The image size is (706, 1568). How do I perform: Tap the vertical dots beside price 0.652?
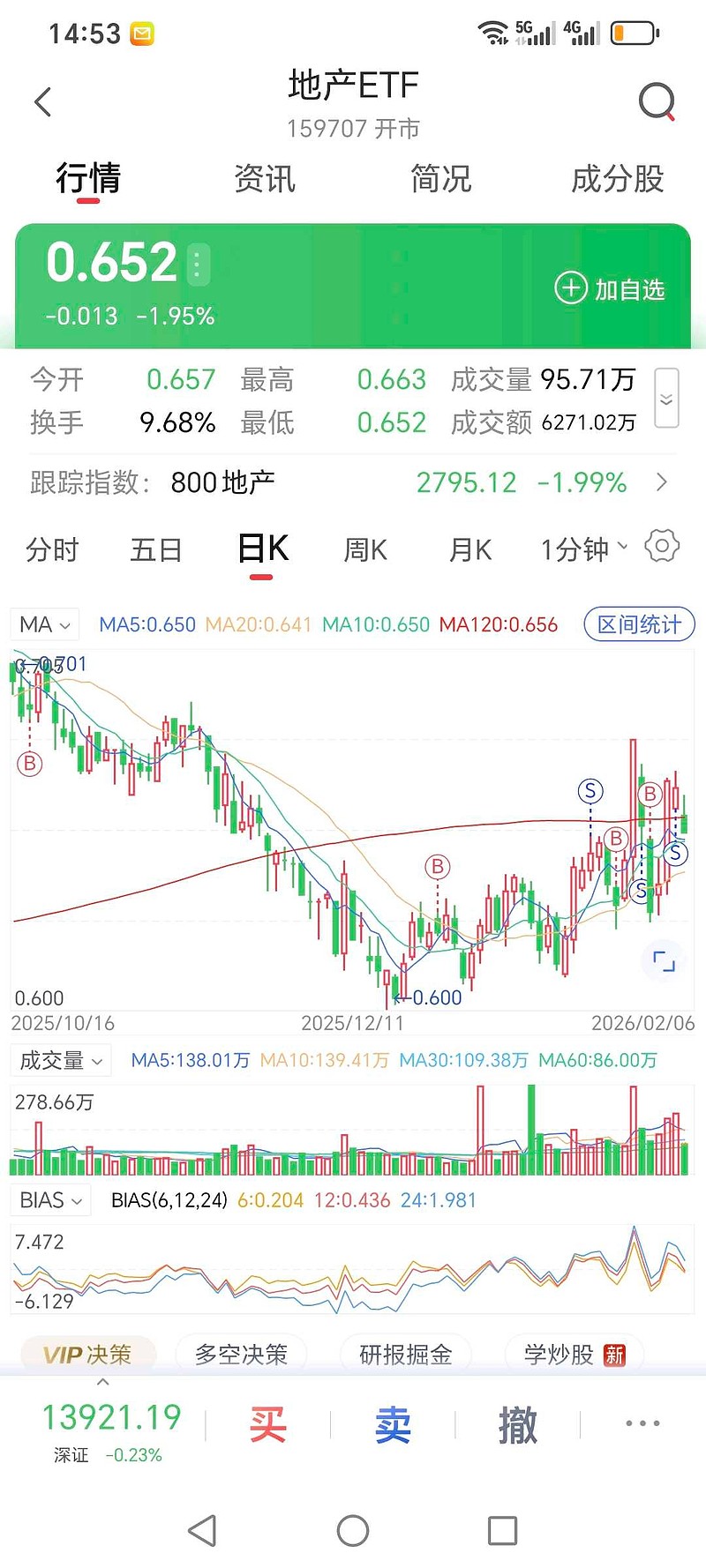pos(196,265)
